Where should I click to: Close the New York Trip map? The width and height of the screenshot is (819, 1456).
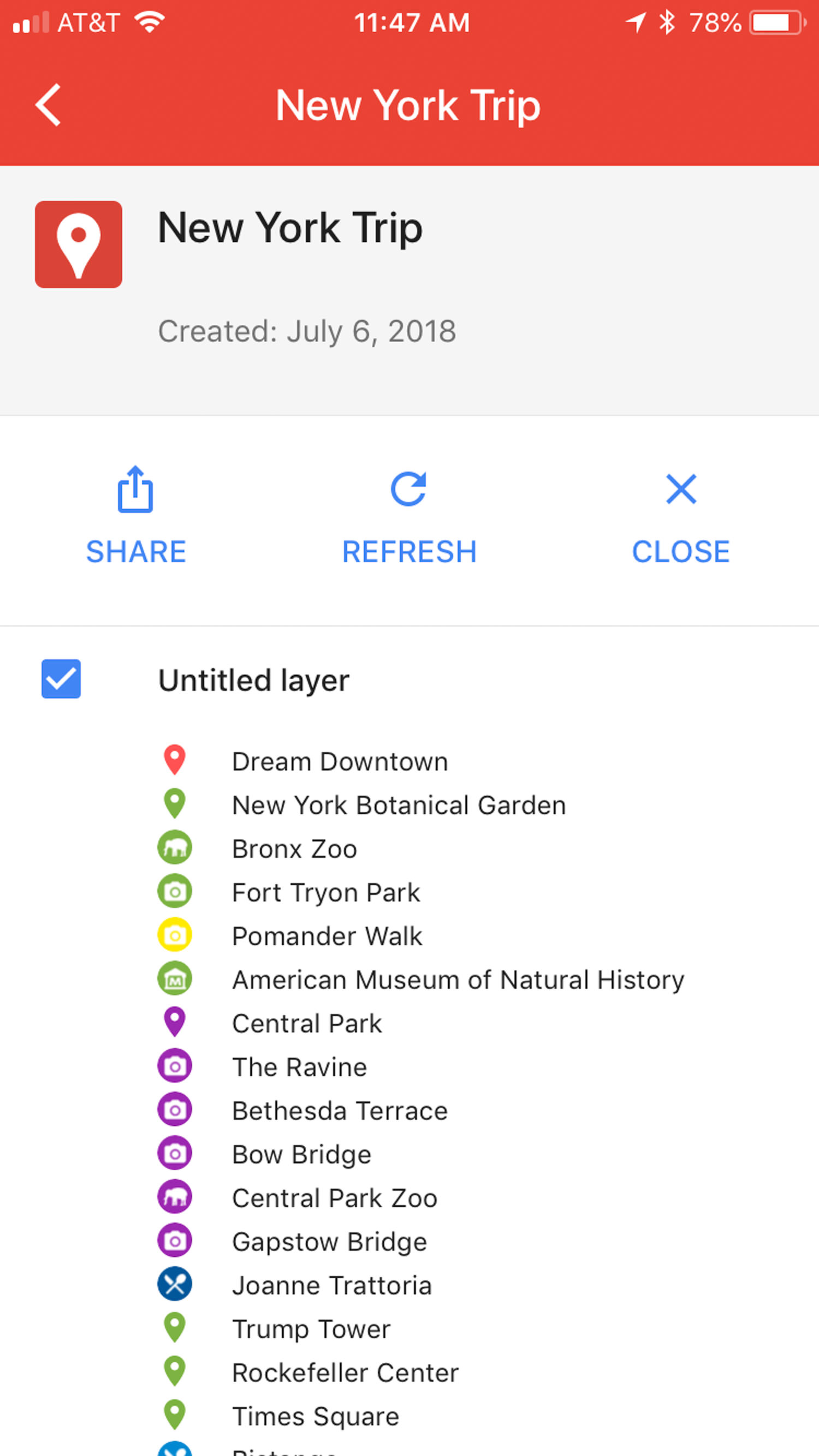click(x=681, y=516)
